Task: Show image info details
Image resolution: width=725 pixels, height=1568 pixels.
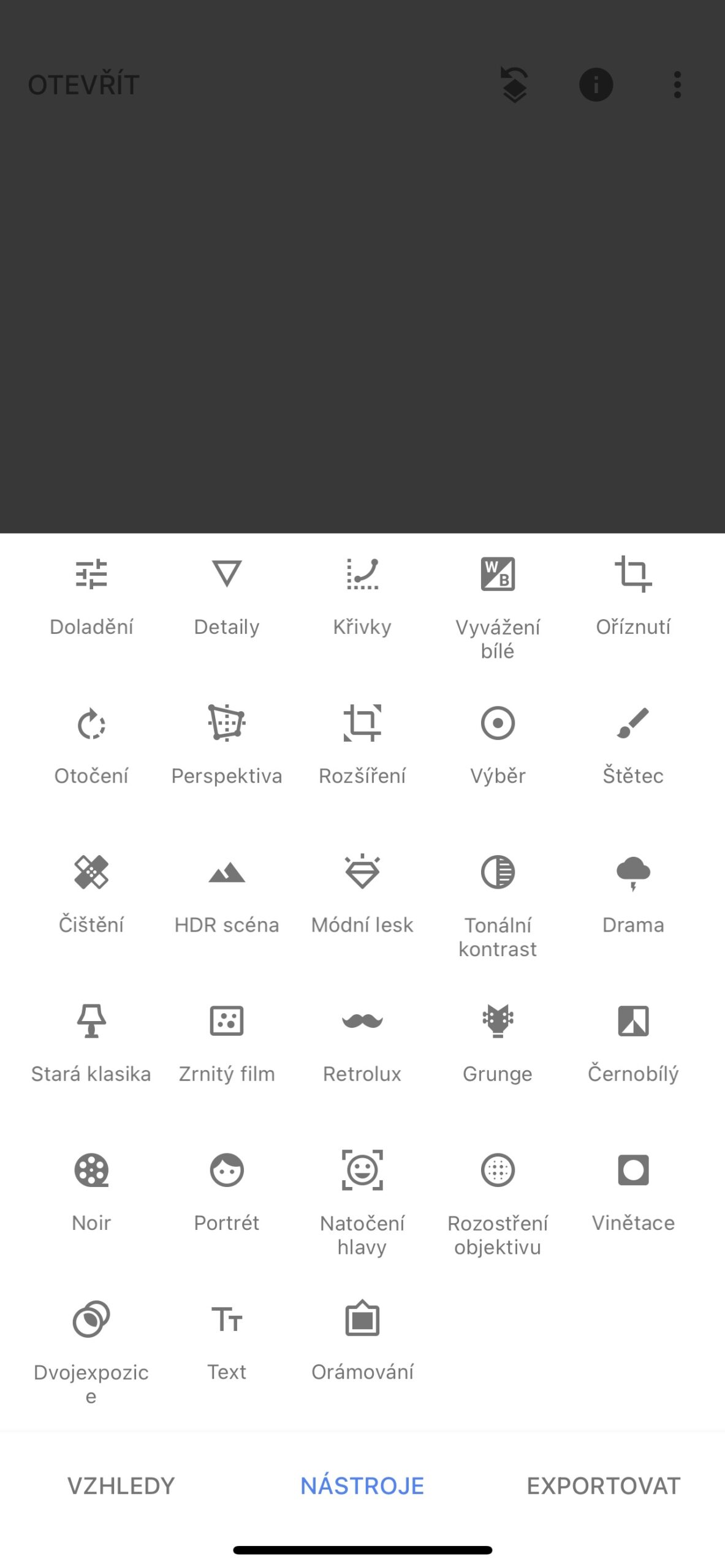Action: click(596, 85)
